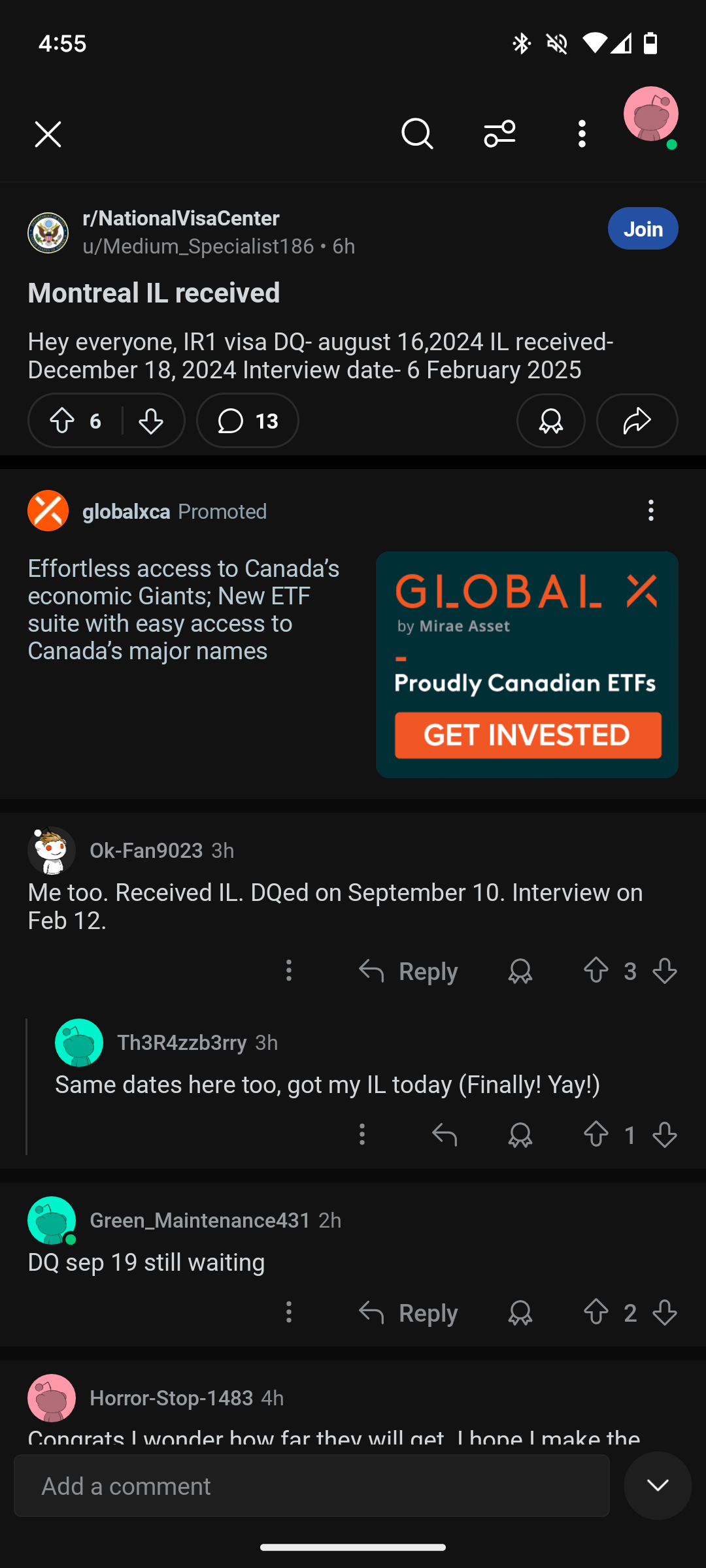Open your profile avatar

[x=651, y=114]
